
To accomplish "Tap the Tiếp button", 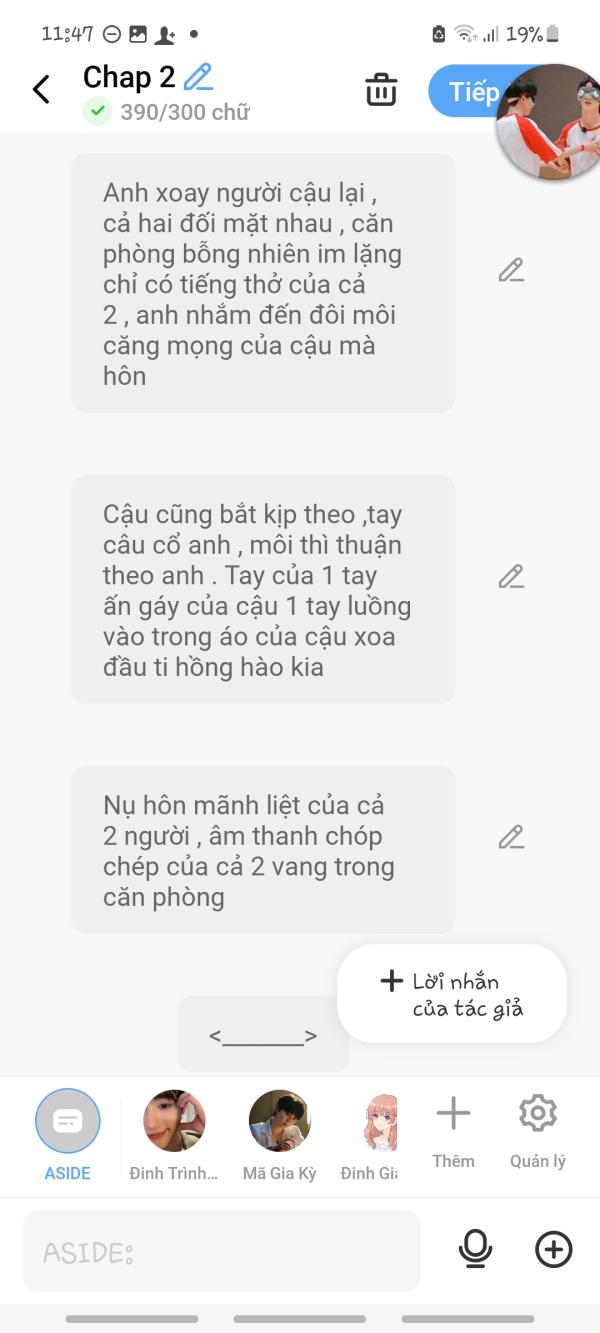I will tap(473, 92).
